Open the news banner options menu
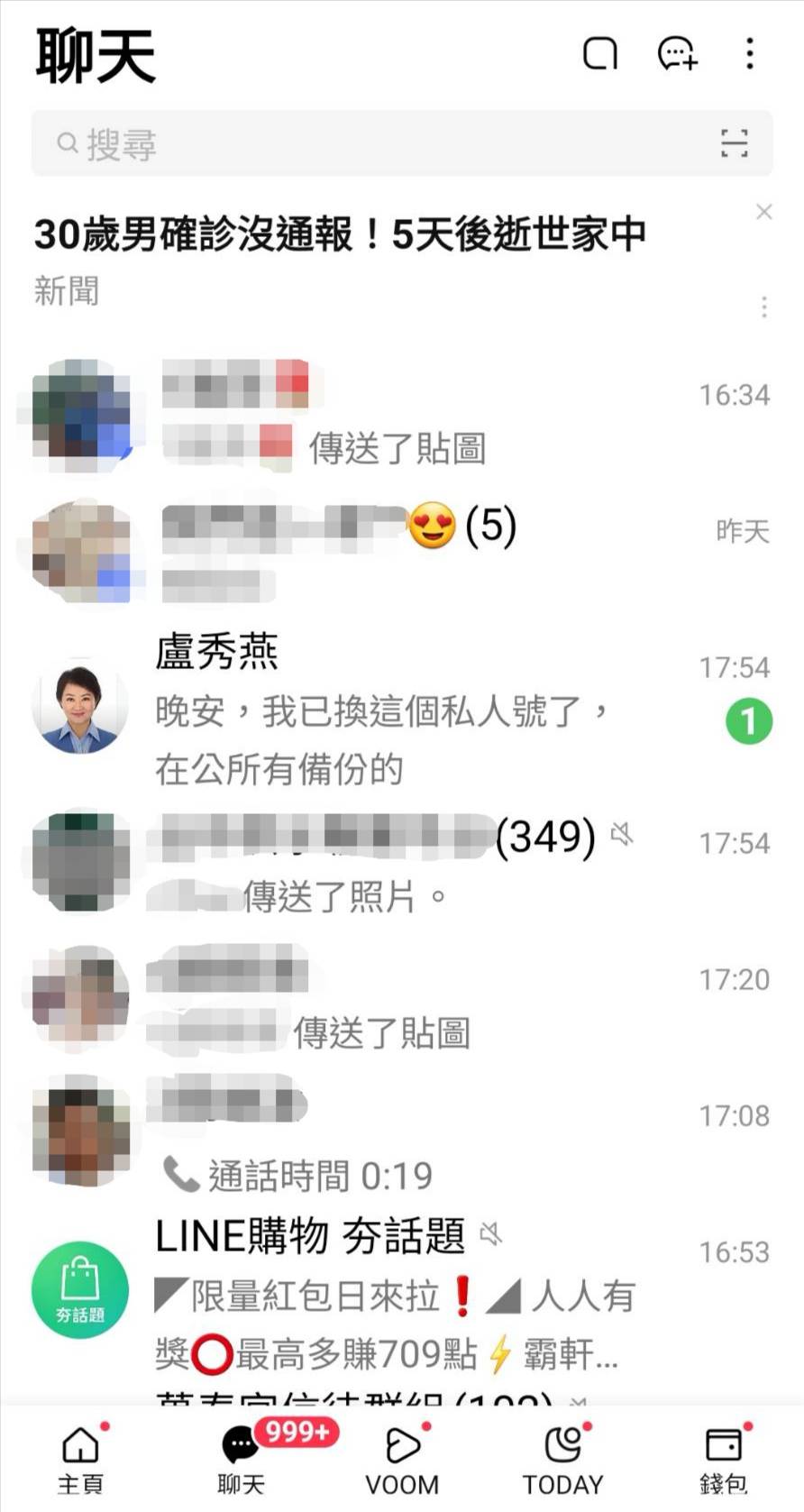Image resolution: width=804 pixels, height=1512 pixels. coord(764,307)
